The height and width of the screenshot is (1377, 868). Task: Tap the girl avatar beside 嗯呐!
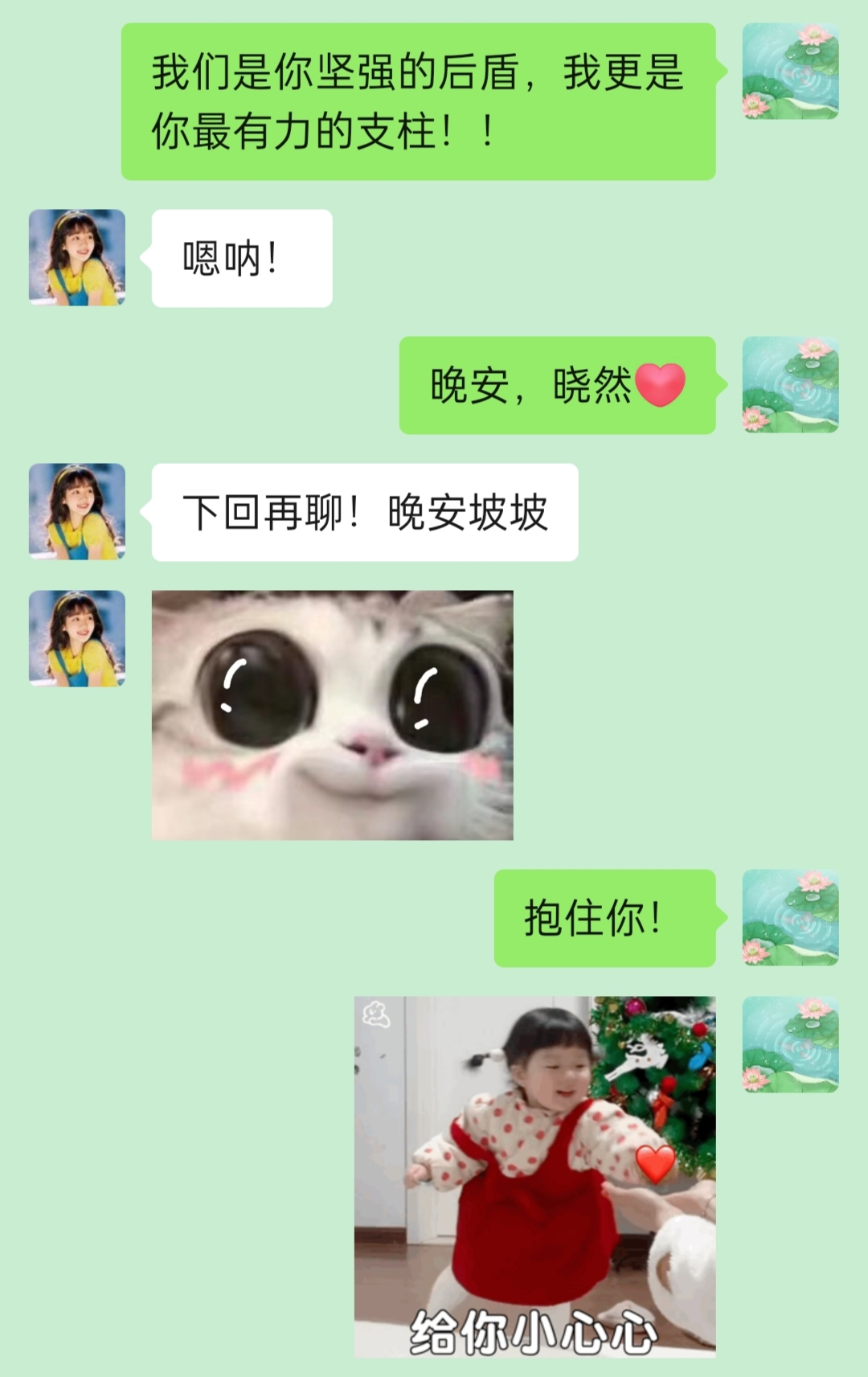click(x=77, y=257)
